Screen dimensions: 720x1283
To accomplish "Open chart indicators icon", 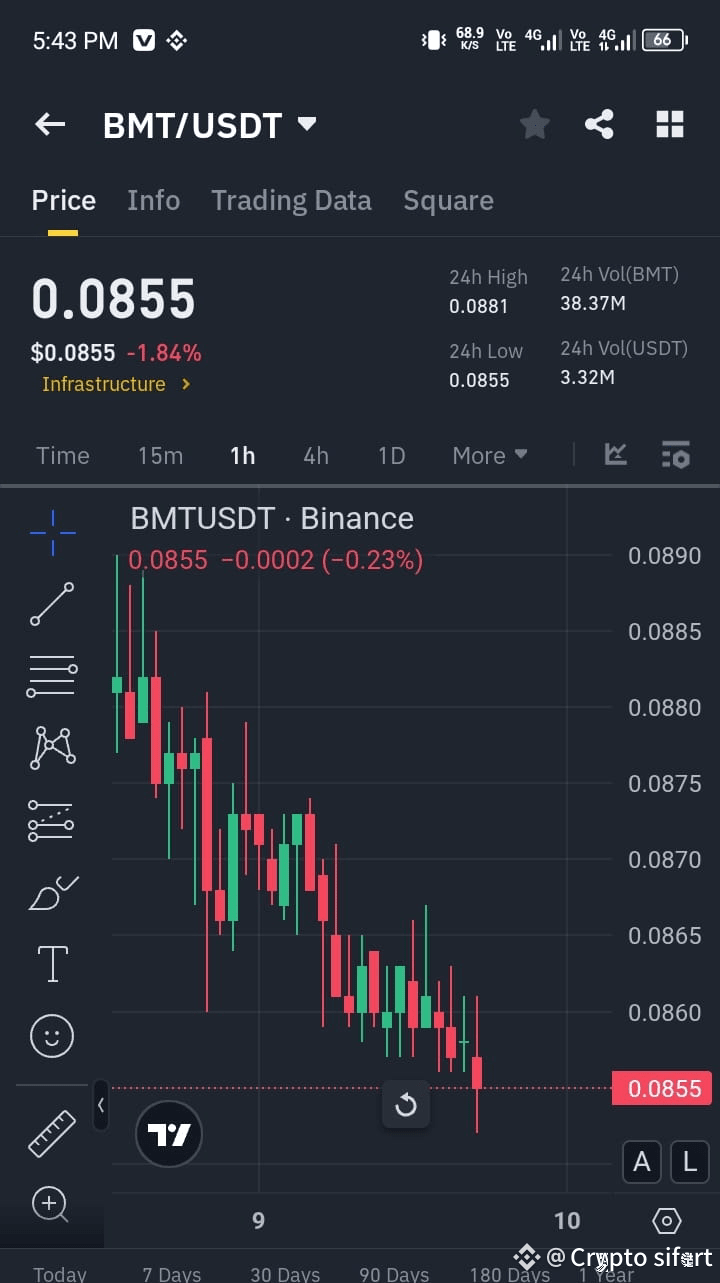I will coord(616,454).
